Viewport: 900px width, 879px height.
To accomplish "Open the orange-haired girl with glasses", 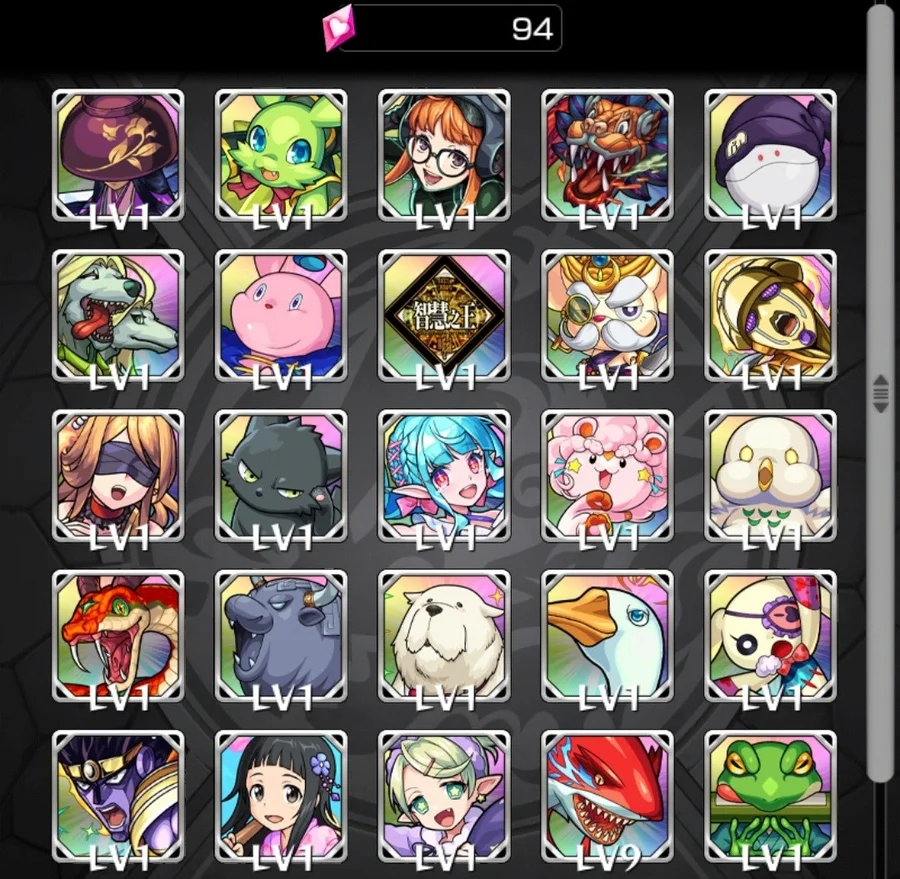I will coord(444,155).
